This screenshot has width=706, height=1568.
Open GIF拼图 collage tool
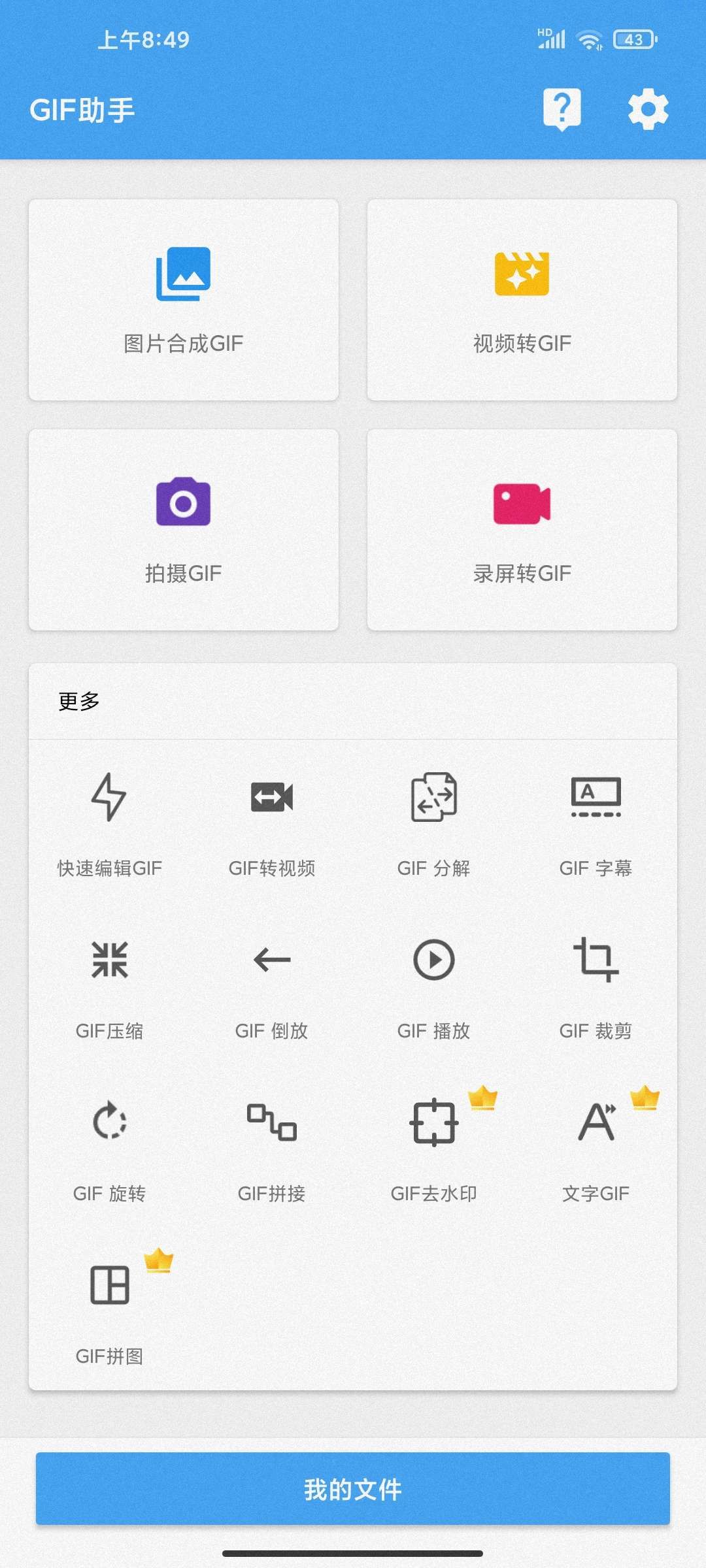pos(109,1310)
